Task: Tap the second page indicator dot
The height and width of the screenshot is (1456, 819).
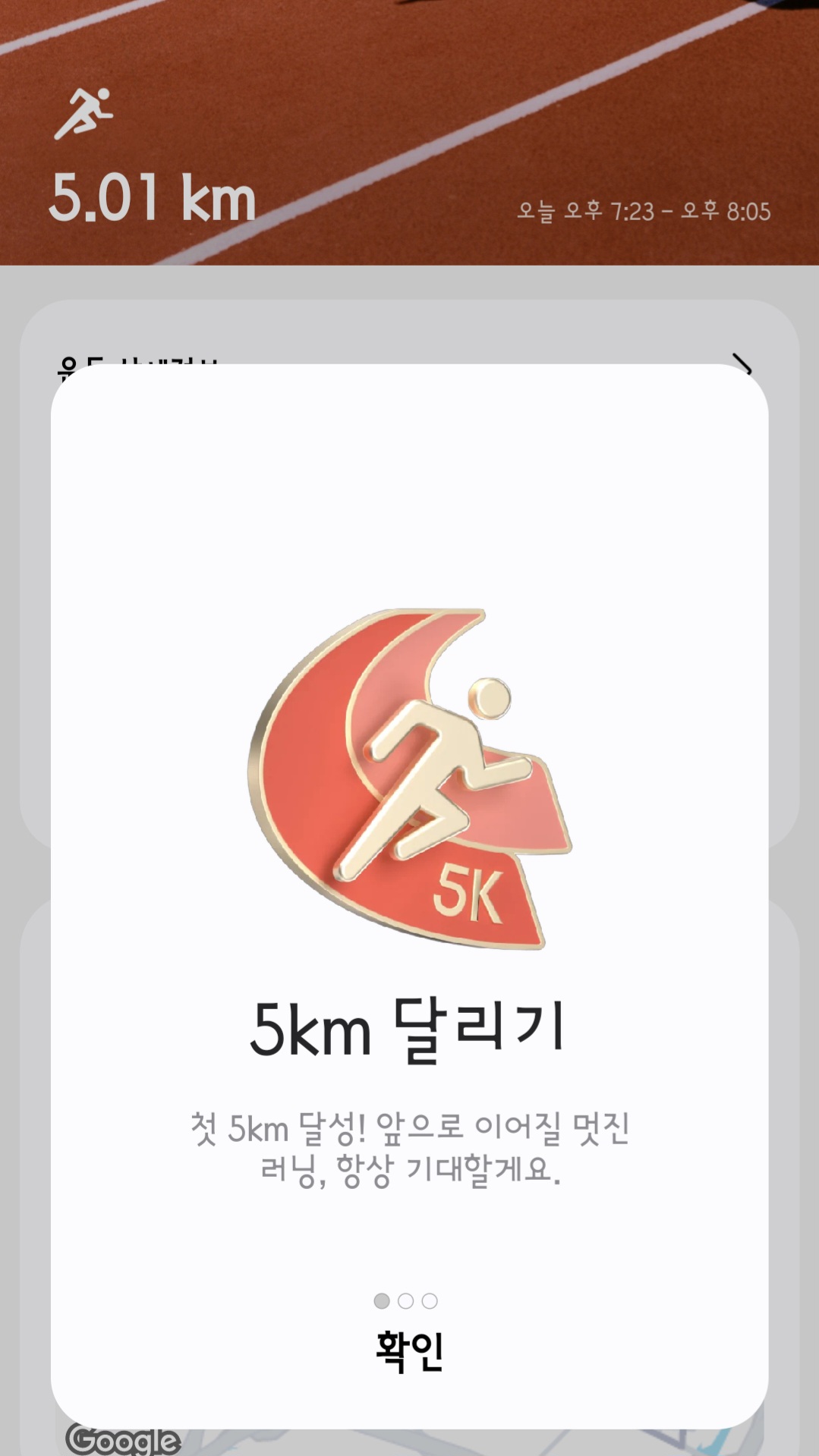Action: [x=406, y=1301]
